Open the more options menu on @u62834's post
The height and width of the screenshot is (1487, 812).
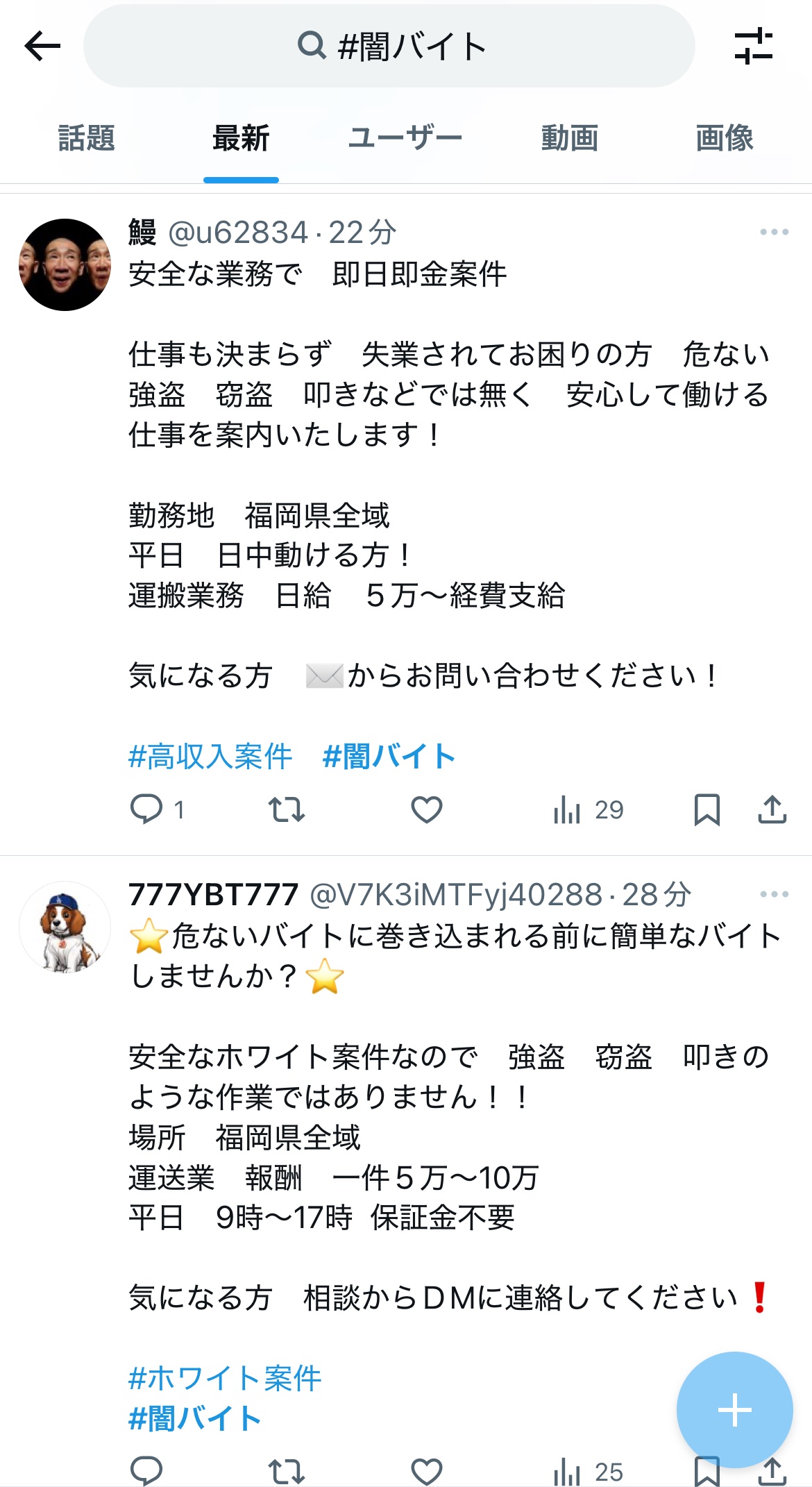point(775,232)
